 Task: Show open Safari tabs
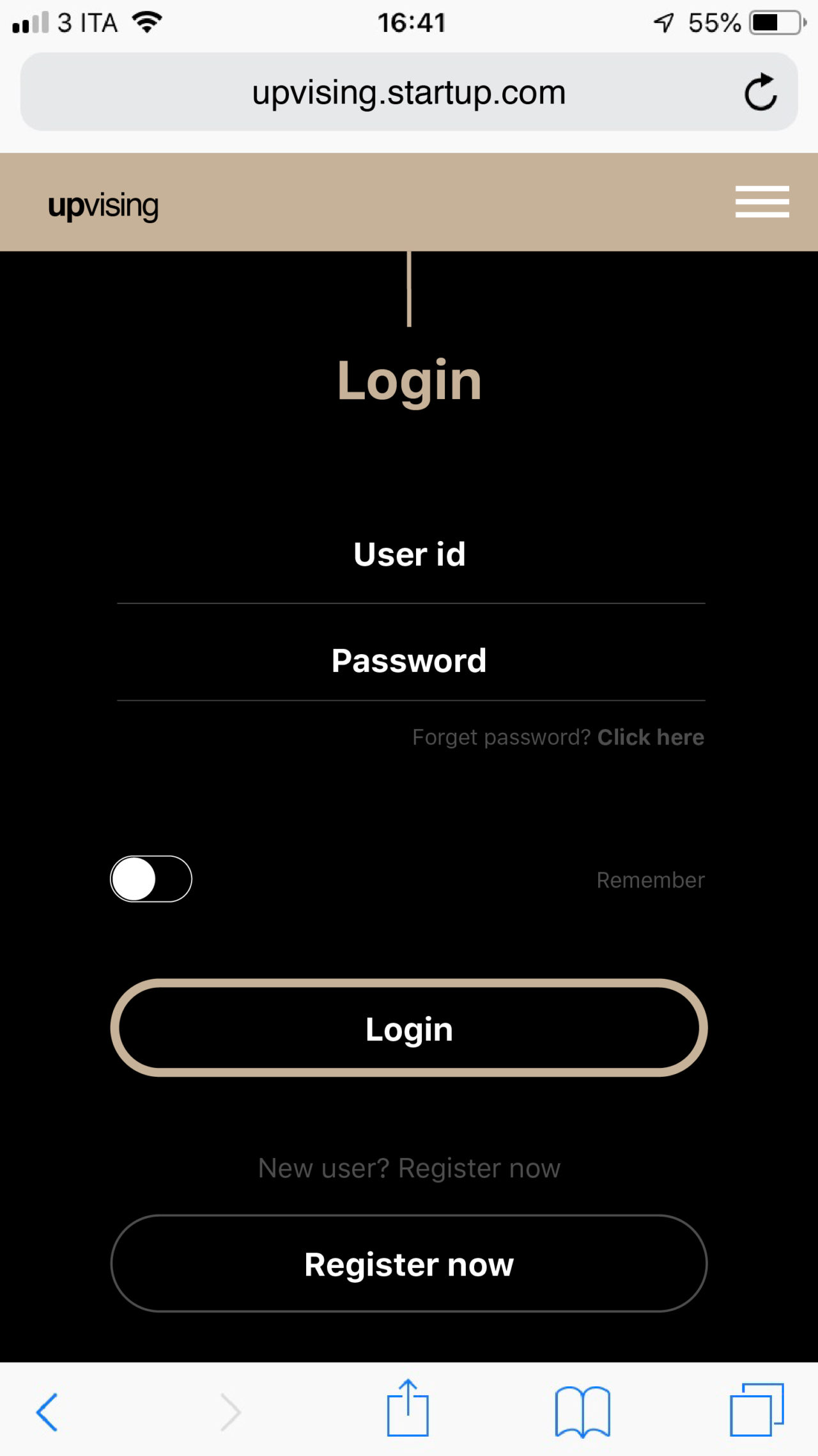pos(757,1410)
